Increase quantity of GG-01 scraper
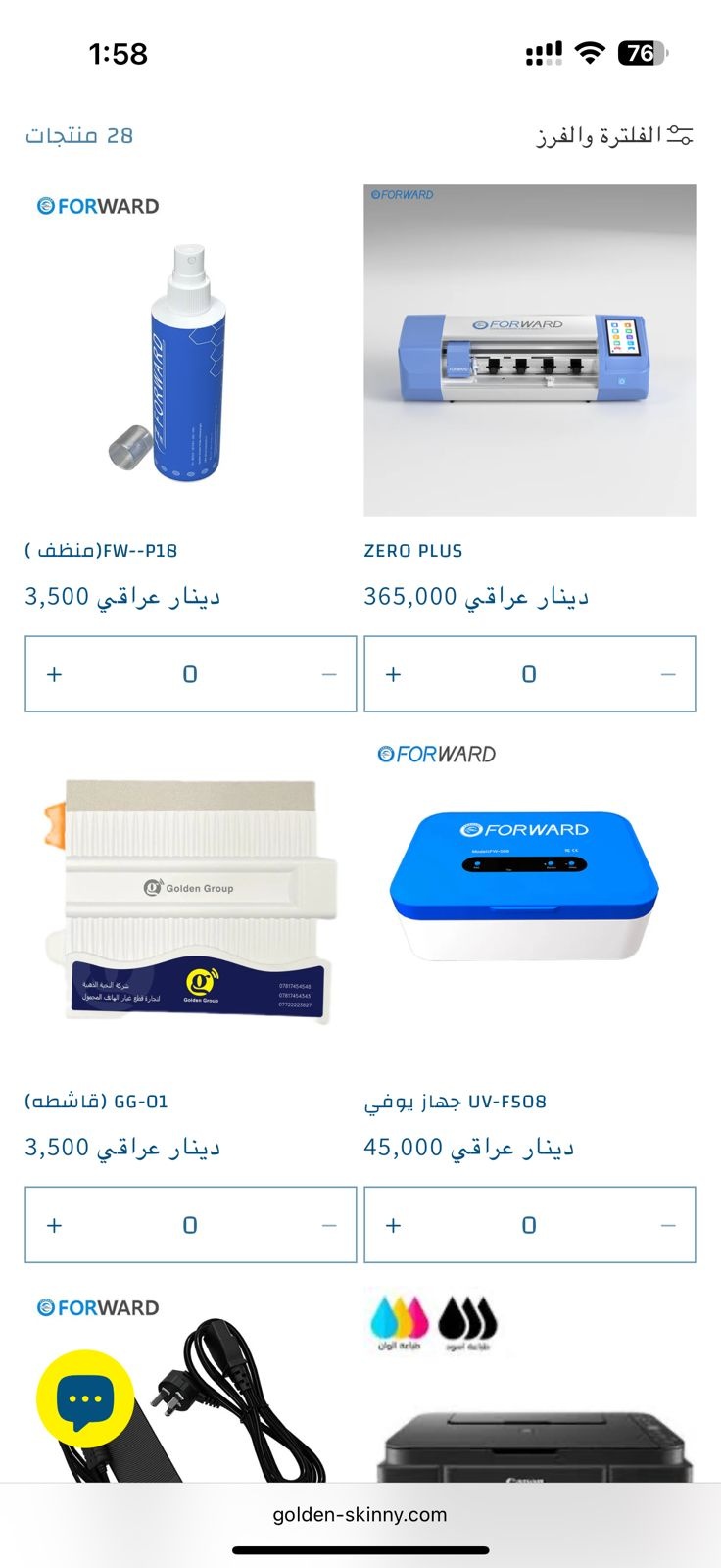 (55, 1225)
